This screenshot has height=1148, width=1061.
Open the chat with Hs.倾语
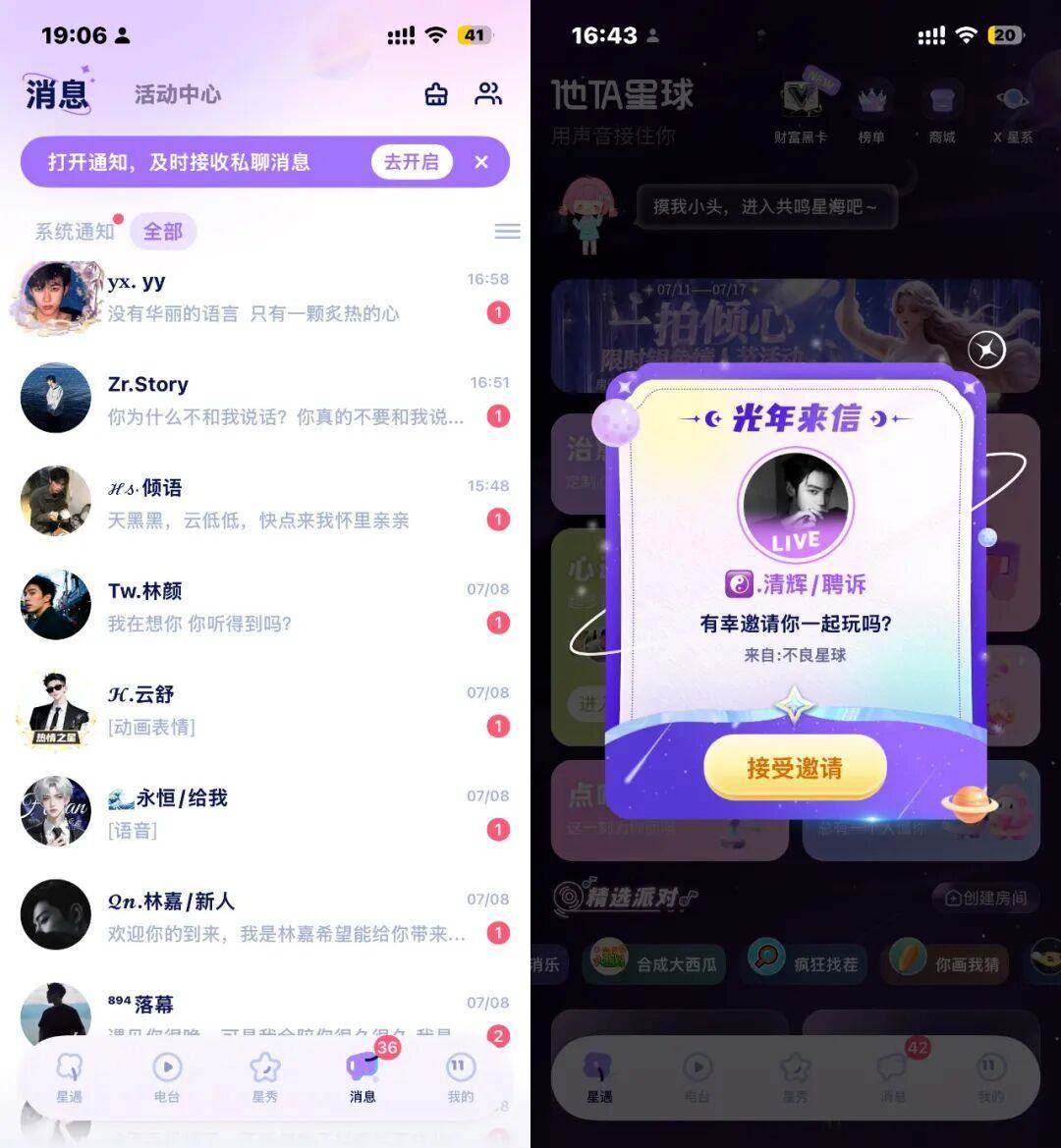265,503
